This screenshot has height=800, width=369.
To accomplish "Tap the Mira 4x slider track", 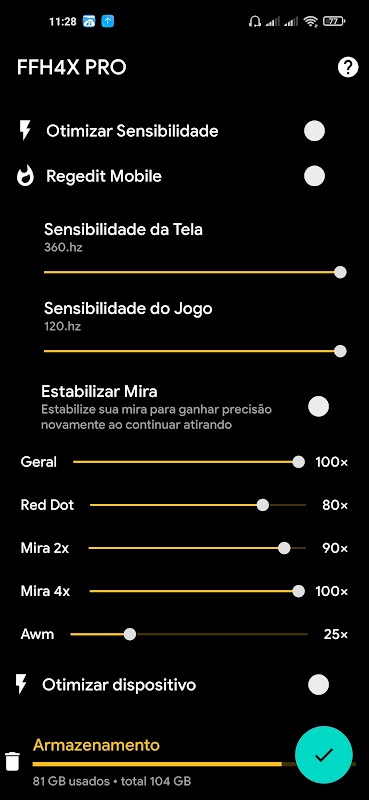I will [x=198, y=591].
